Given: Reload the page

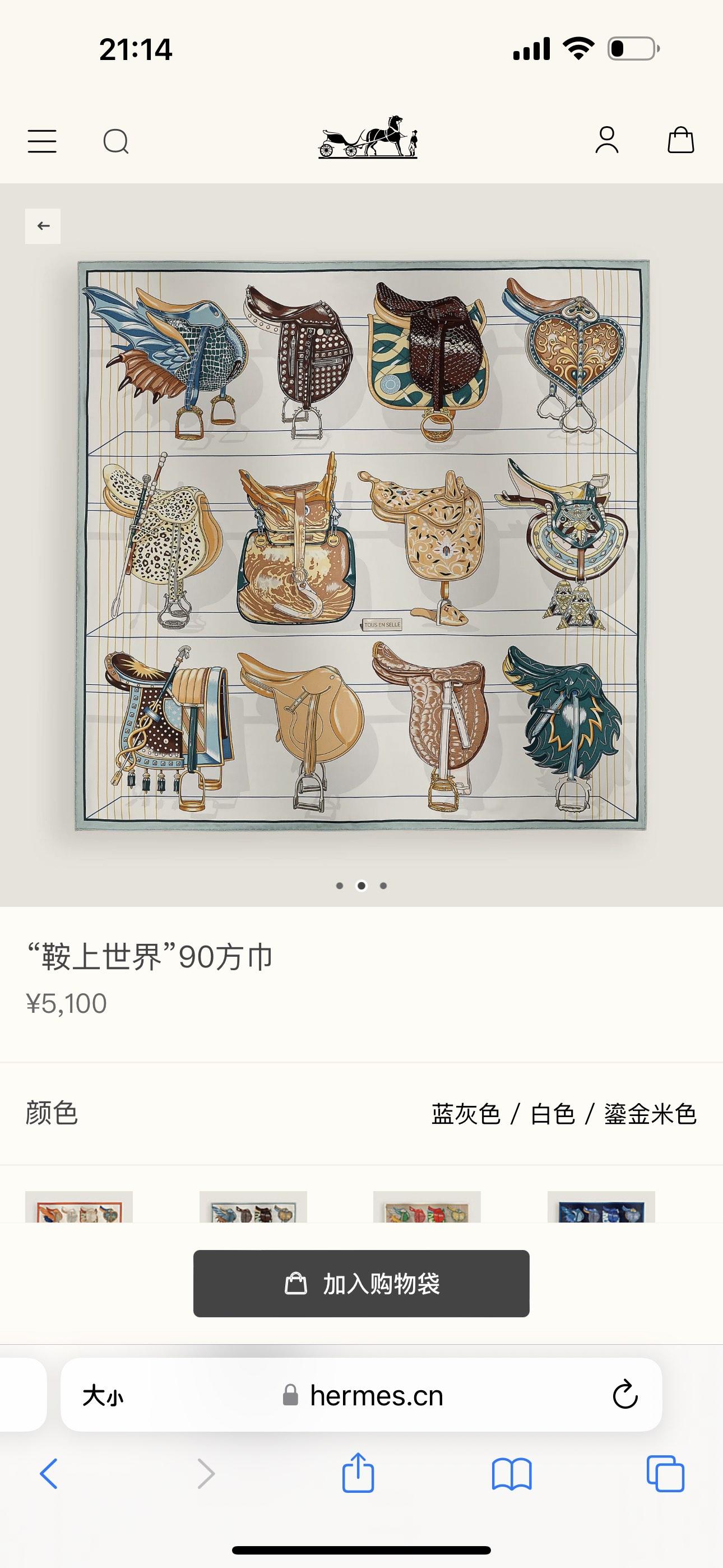Looking at the screenshot, I should click(x=625, y=1395).
